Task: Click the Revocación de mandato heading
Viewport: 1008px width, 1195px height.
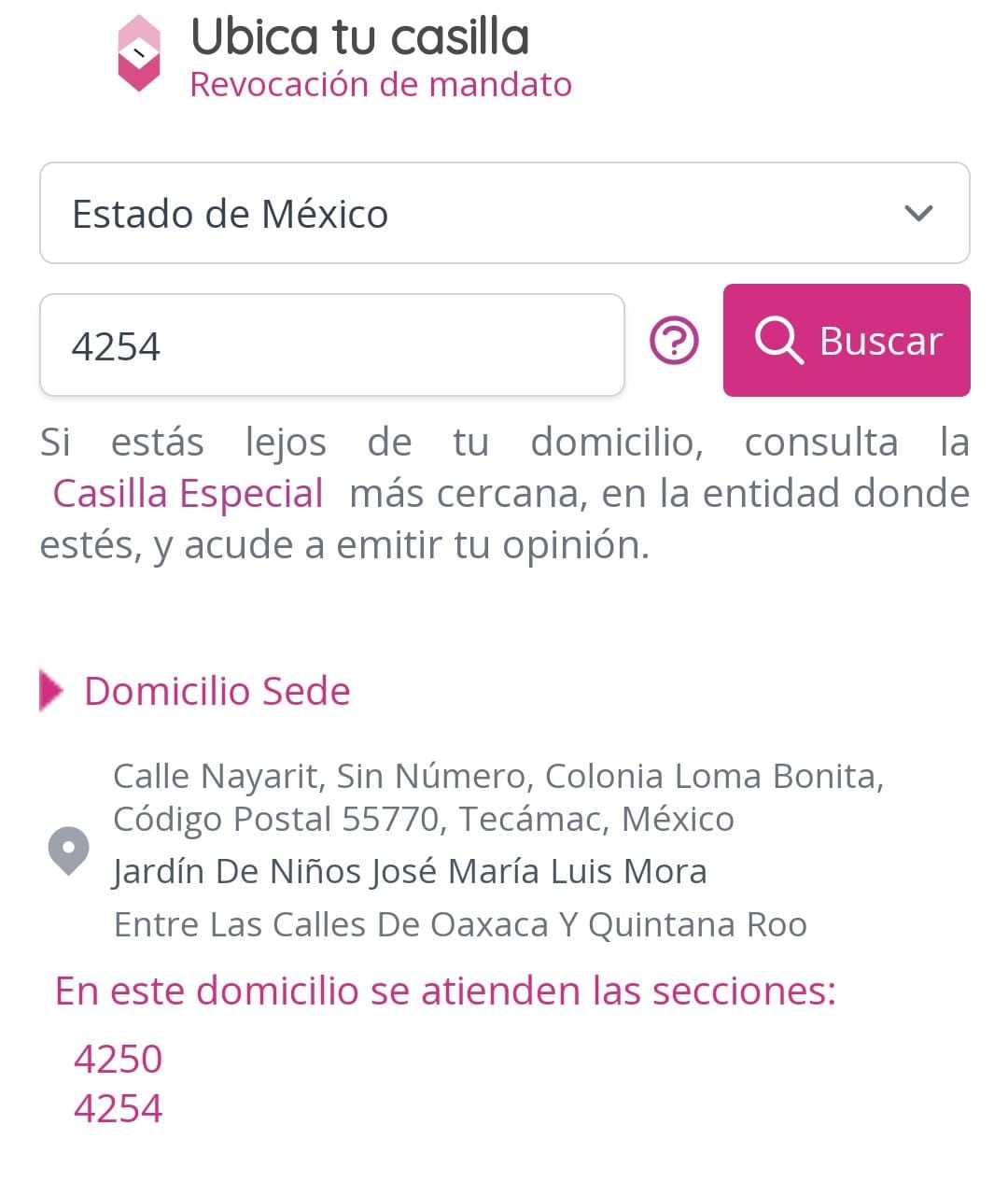Action: click(x=381, y=84)
